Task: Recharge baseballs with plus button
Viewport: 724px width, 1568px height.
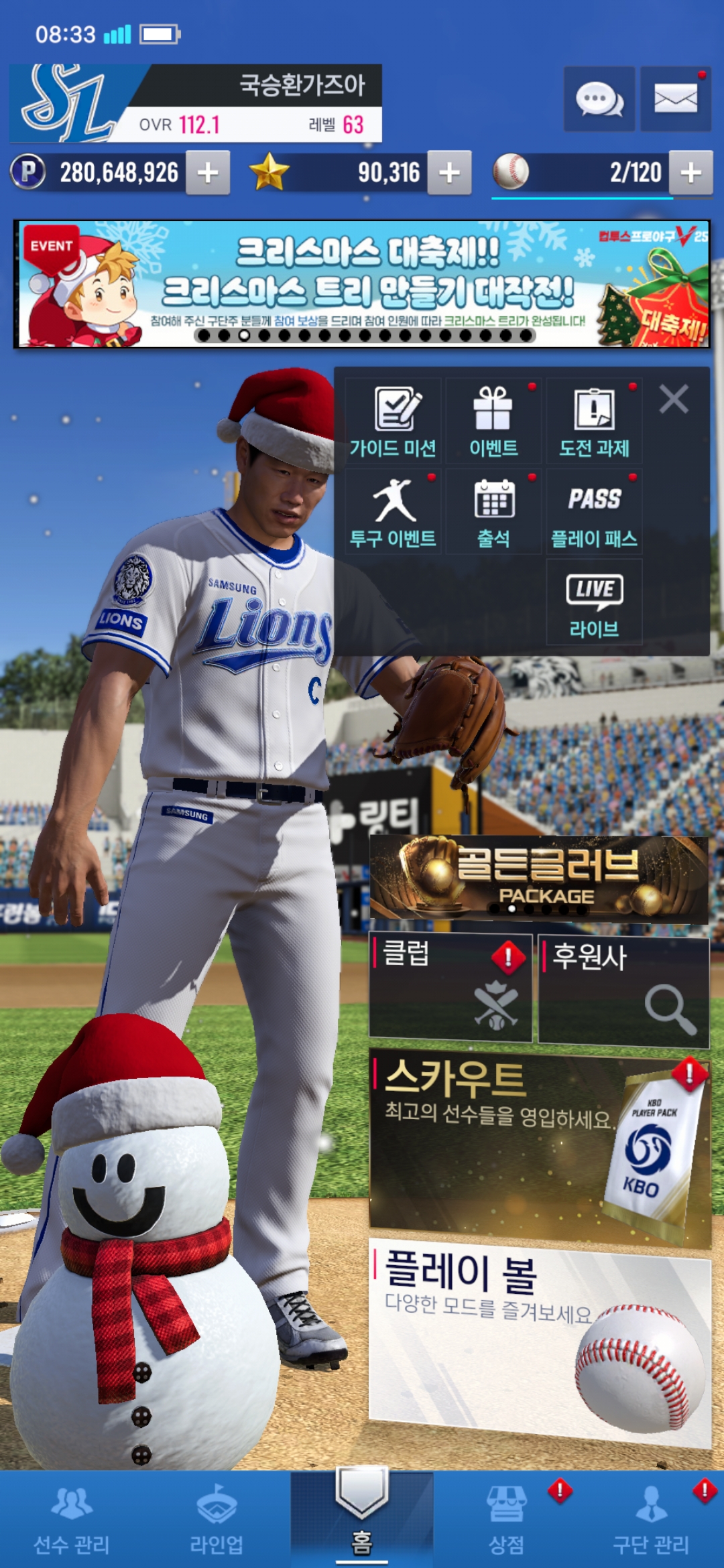Action: point(690,173)
